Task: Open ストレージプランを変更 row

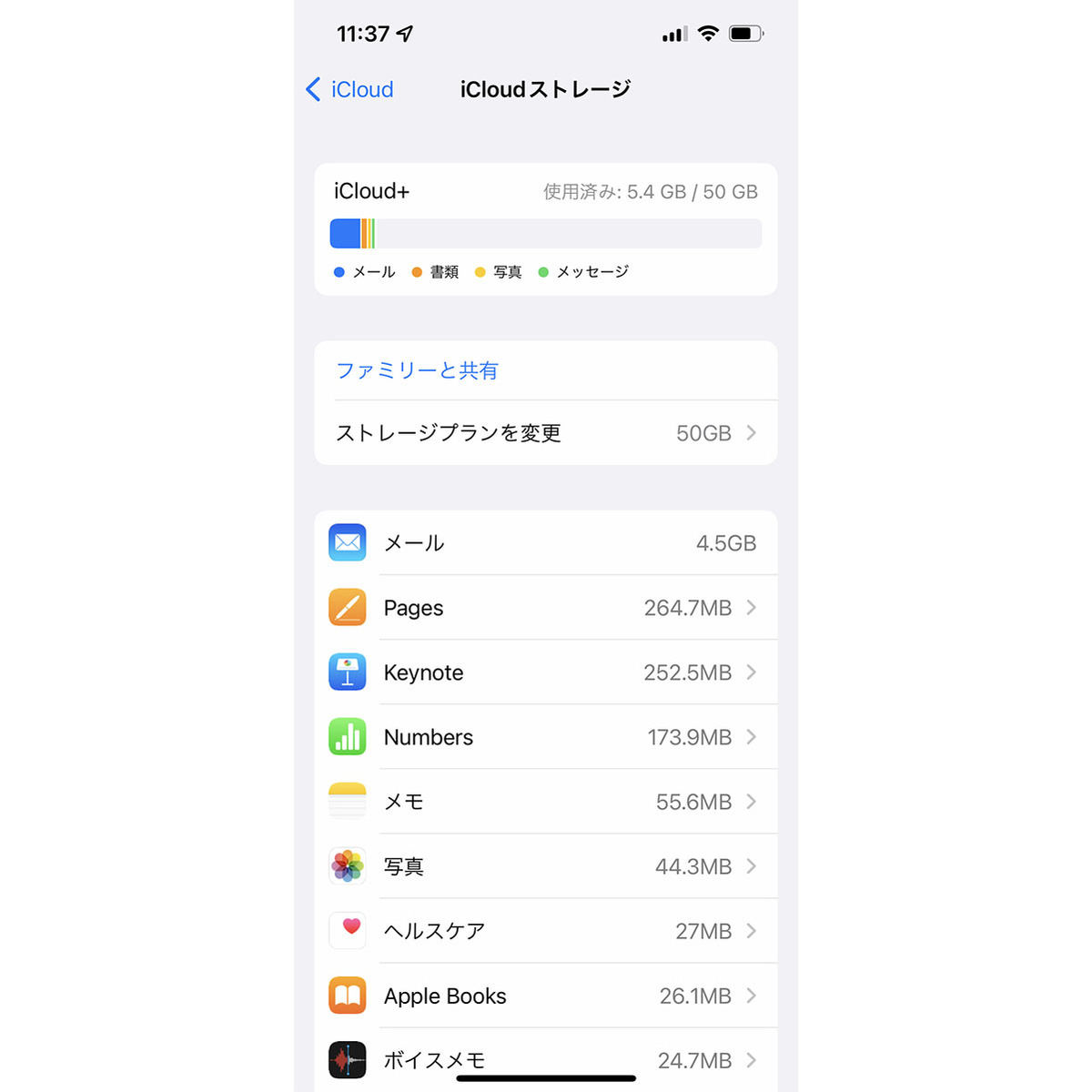Action: (546, 433)
